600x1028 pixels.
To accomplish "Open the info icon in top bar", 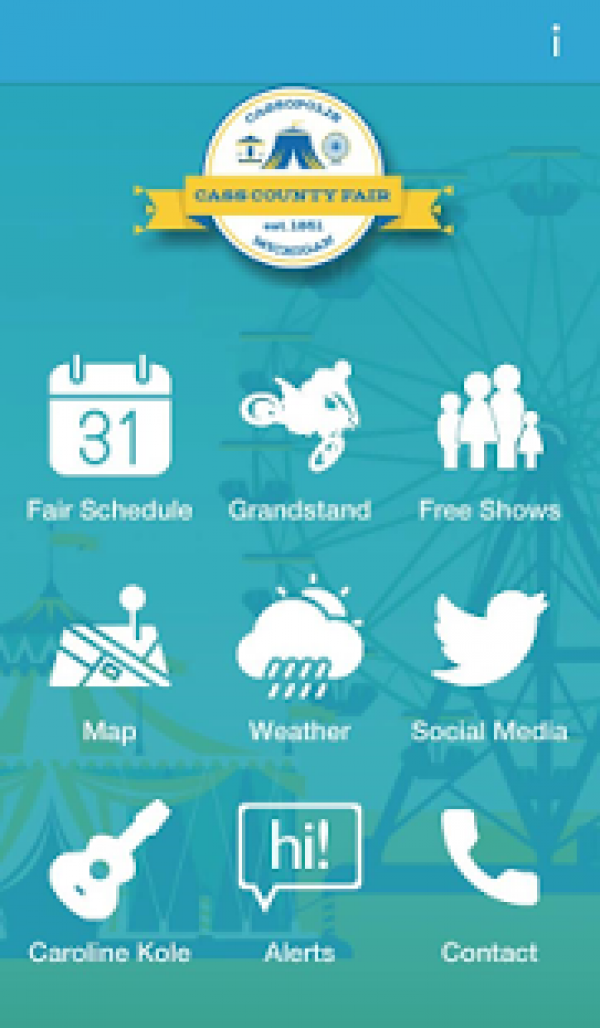I will [x=555, y=41].
